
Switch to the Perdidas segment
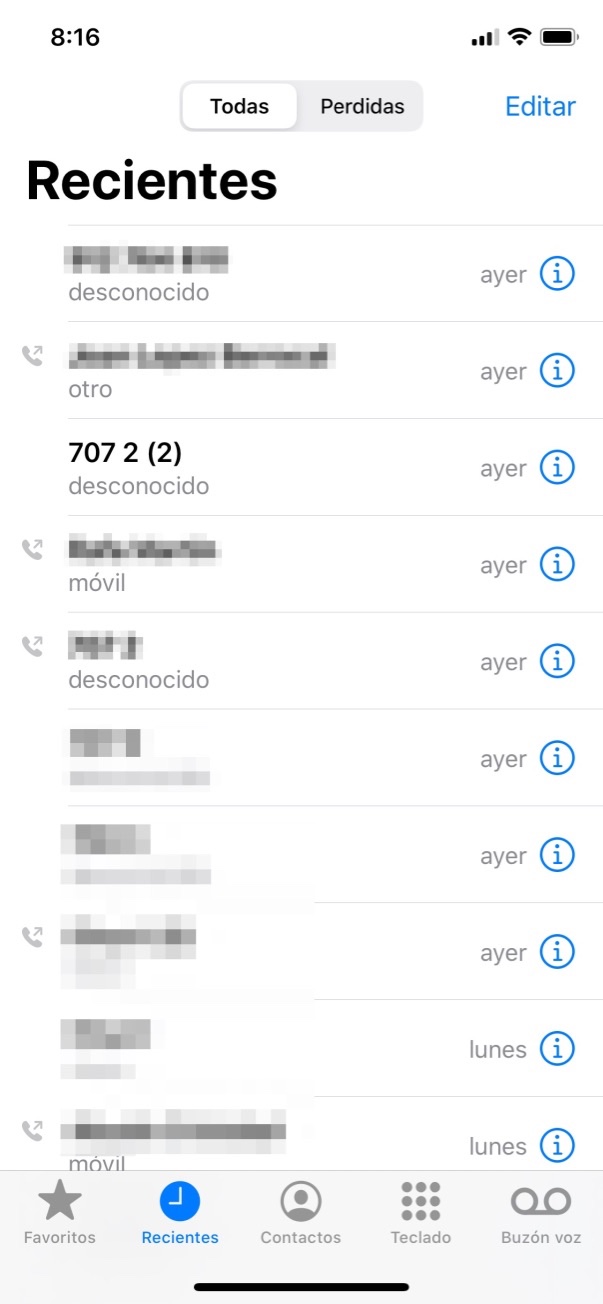point(362,107)
